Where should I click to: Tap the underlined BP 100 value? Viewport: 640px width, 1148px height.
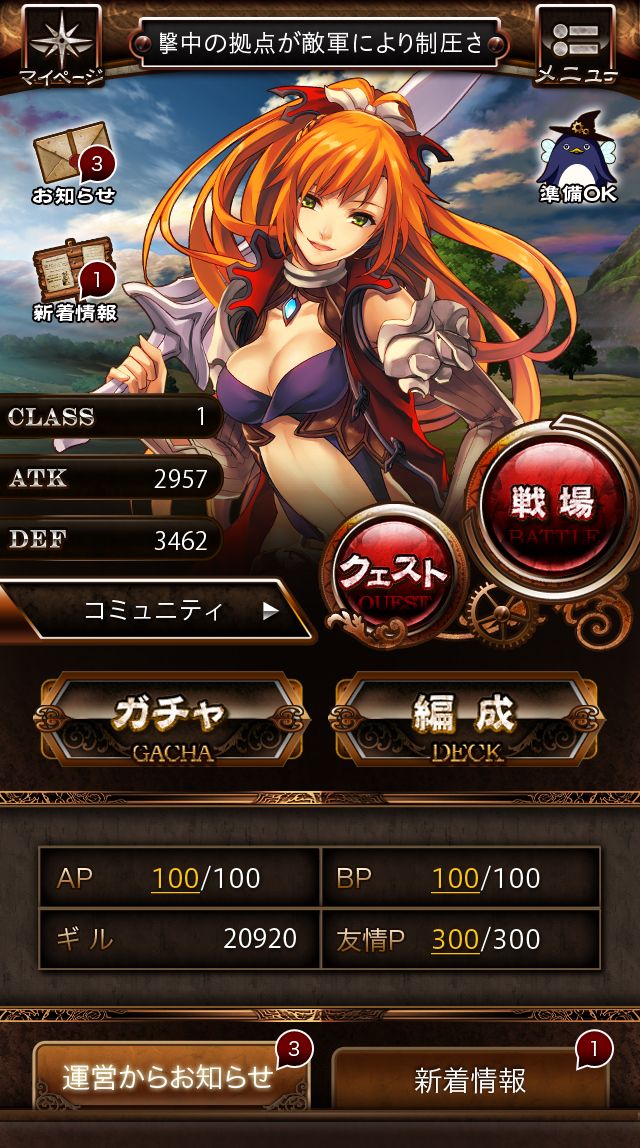455,879
